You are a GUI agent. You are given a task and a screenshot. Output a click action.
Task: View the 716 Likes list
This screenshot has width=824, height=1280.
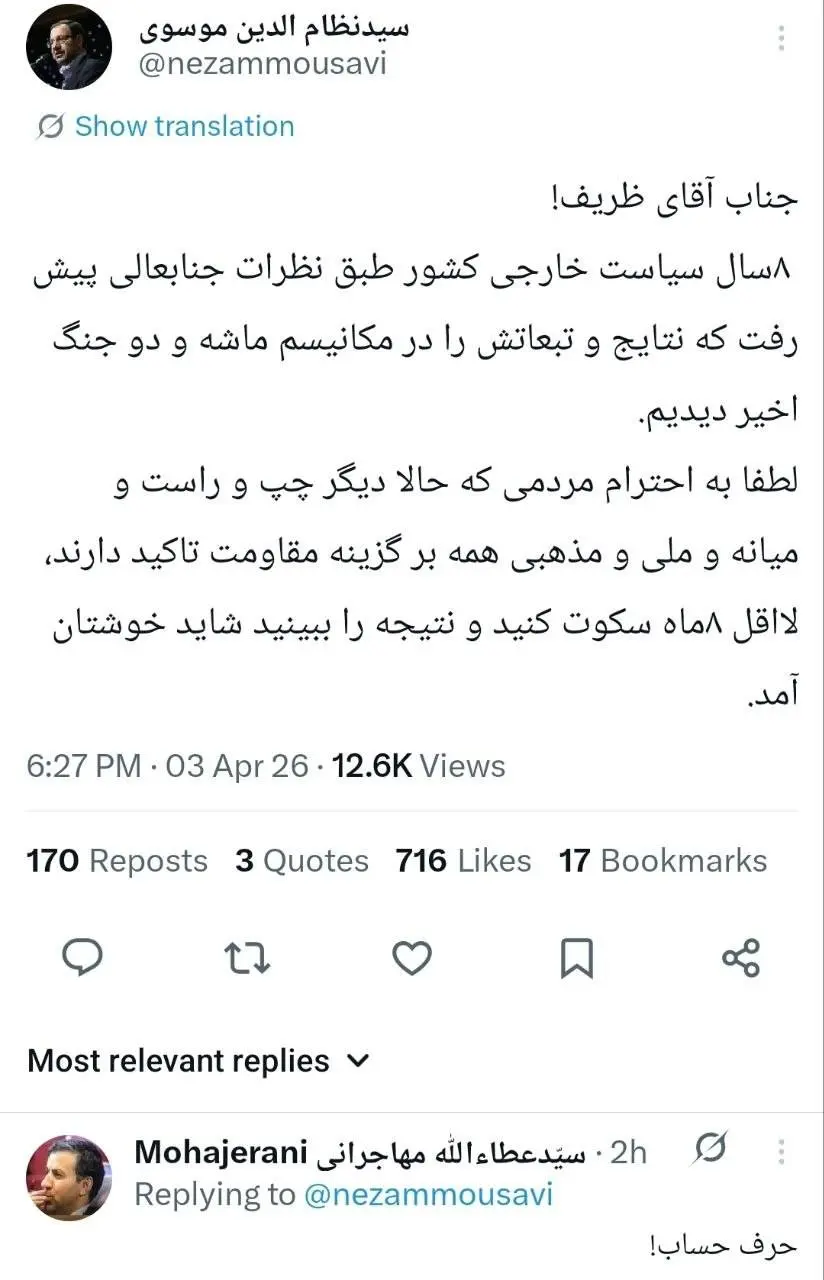(x=463, y=861)
